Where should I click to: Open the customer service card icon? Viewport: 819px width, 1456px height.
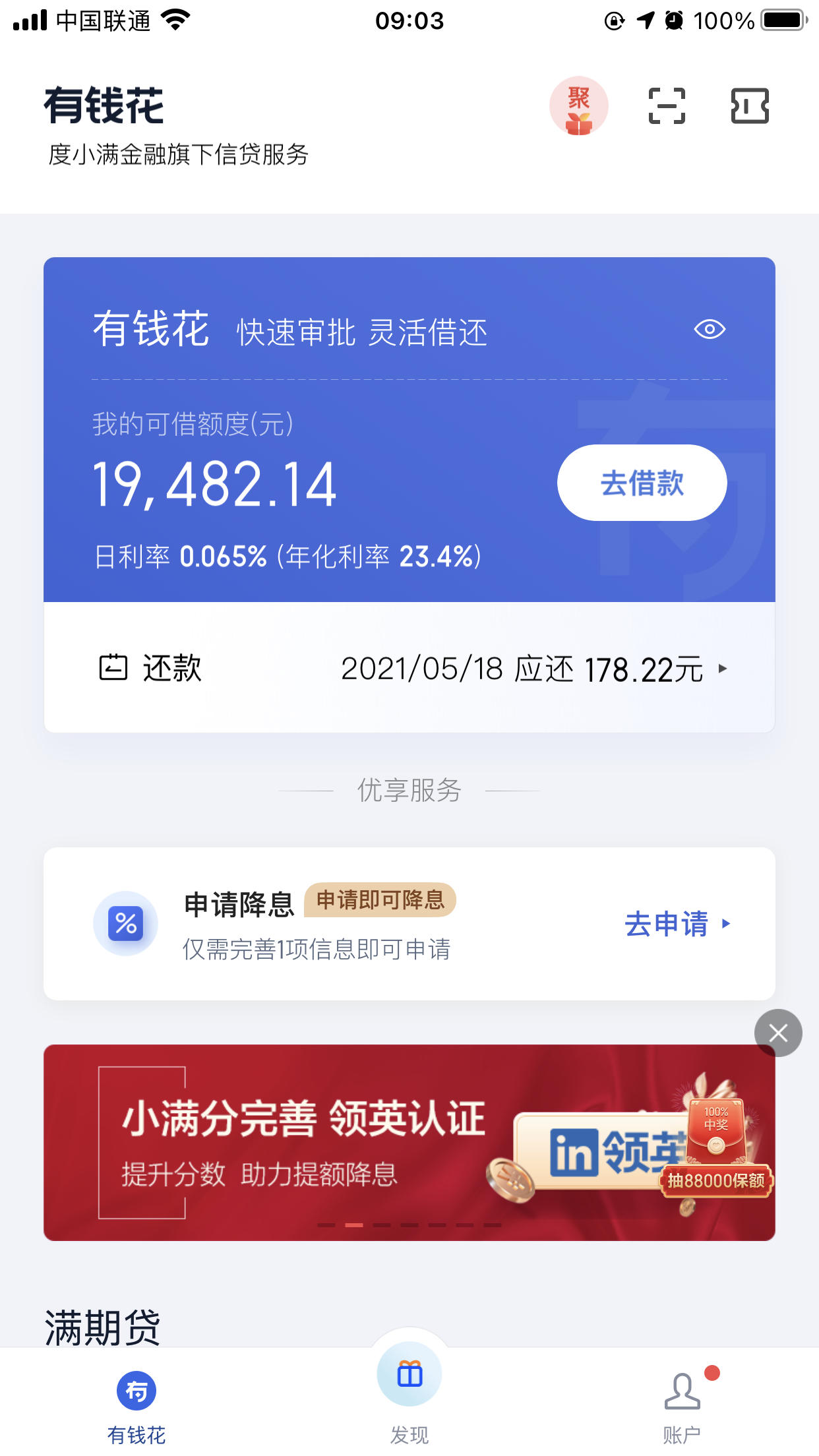[x=751, y=106]
